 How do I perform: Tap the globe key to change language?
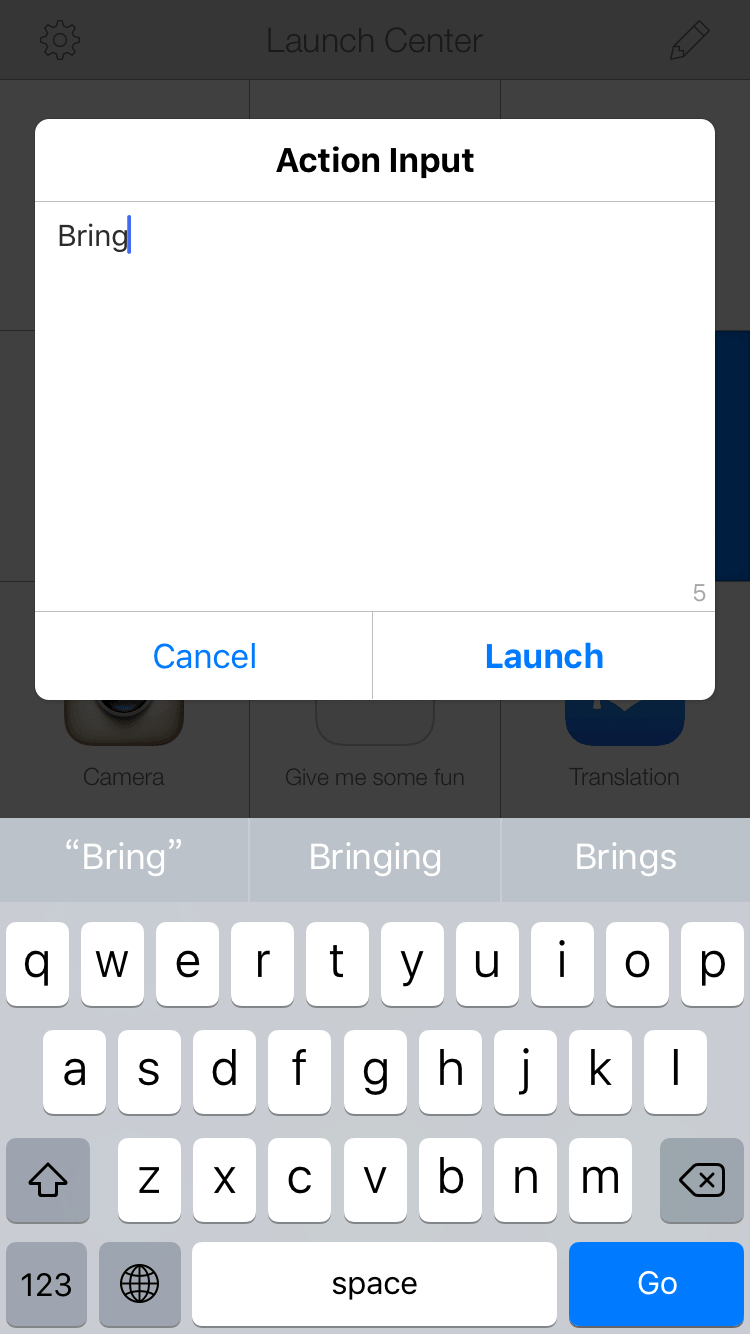coord(139,1283)
